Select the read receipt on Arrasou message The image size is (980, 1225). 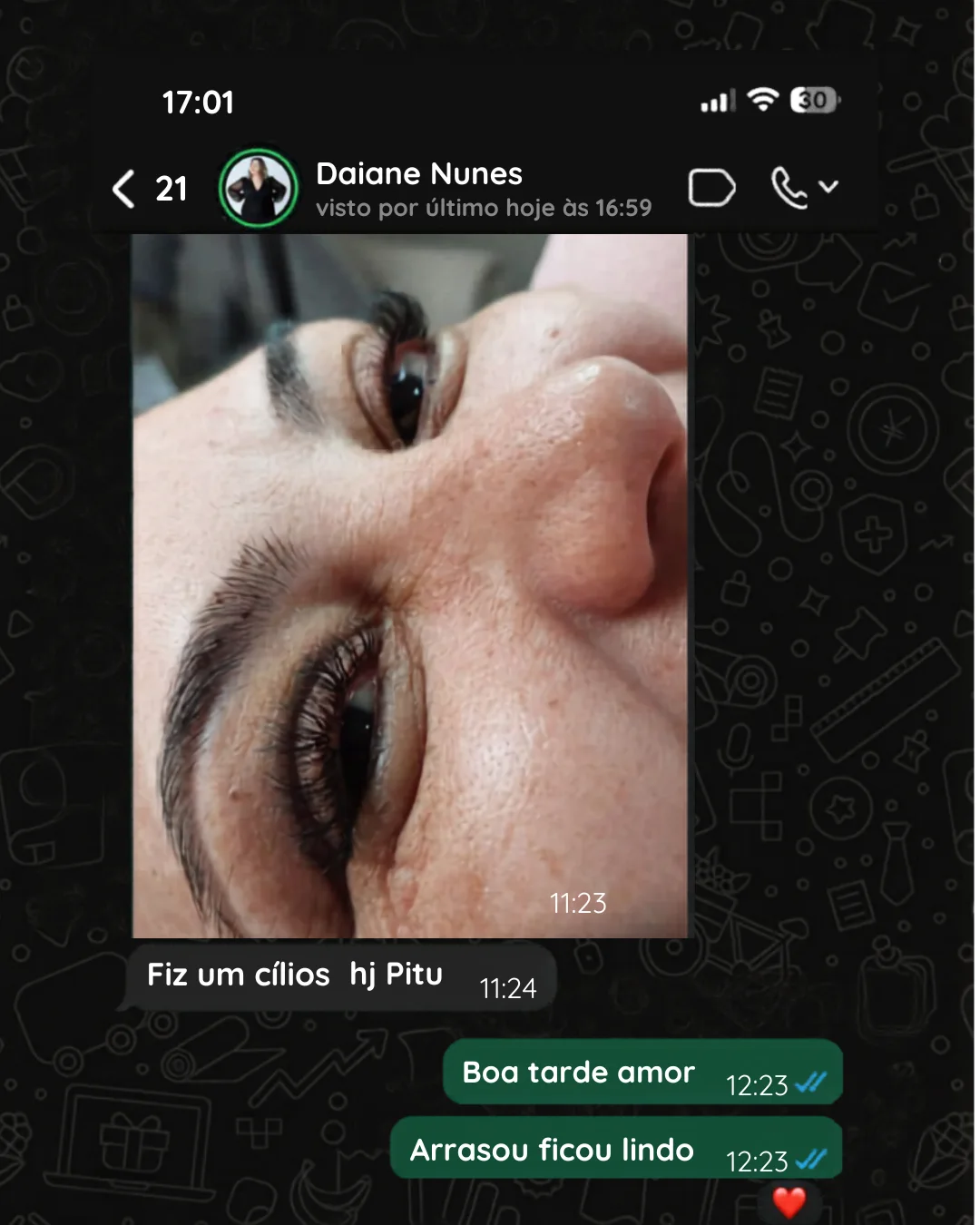point(810,1160)
